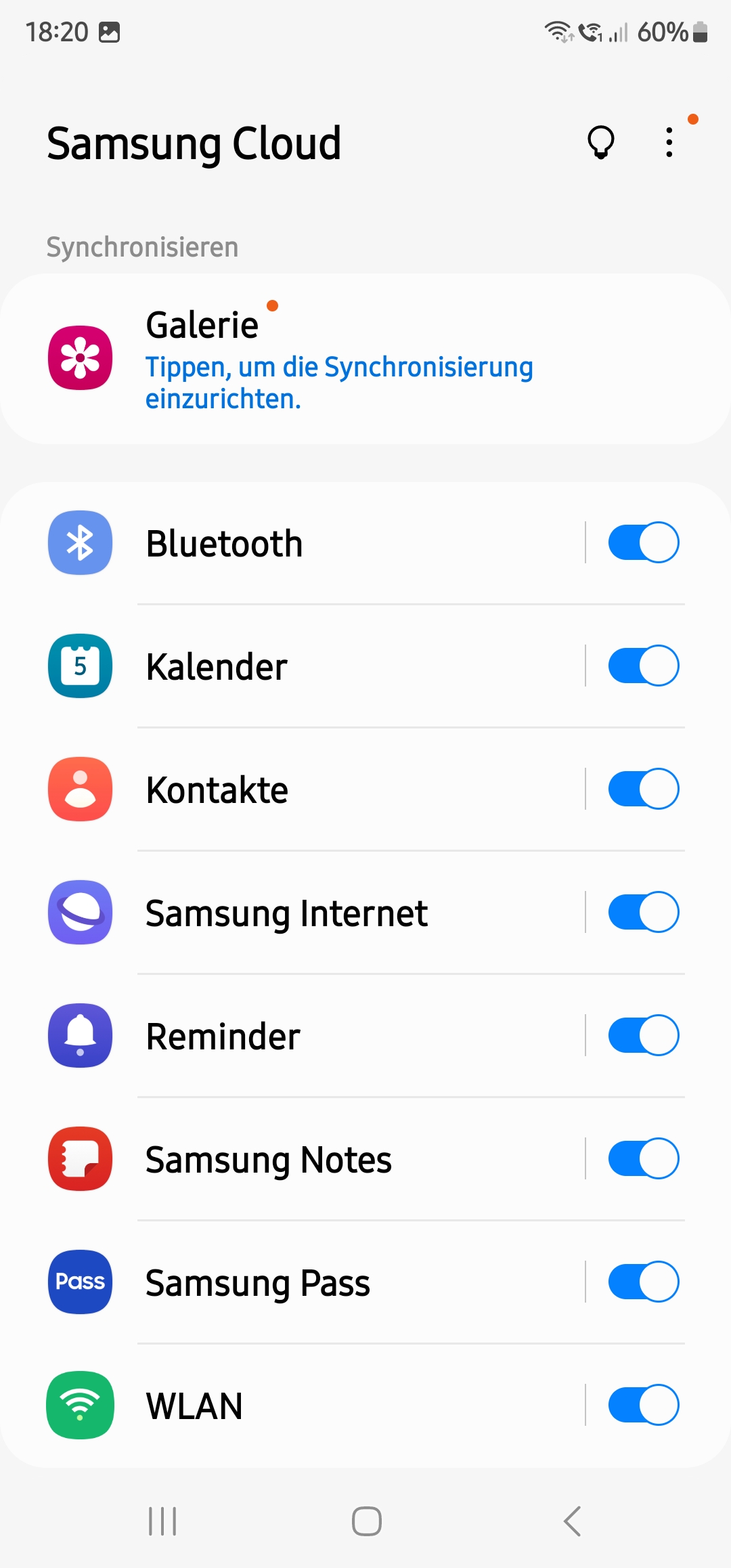Open the tips lightbulb icon
The width and height of the screenshot is (731, 1568).
600,143
